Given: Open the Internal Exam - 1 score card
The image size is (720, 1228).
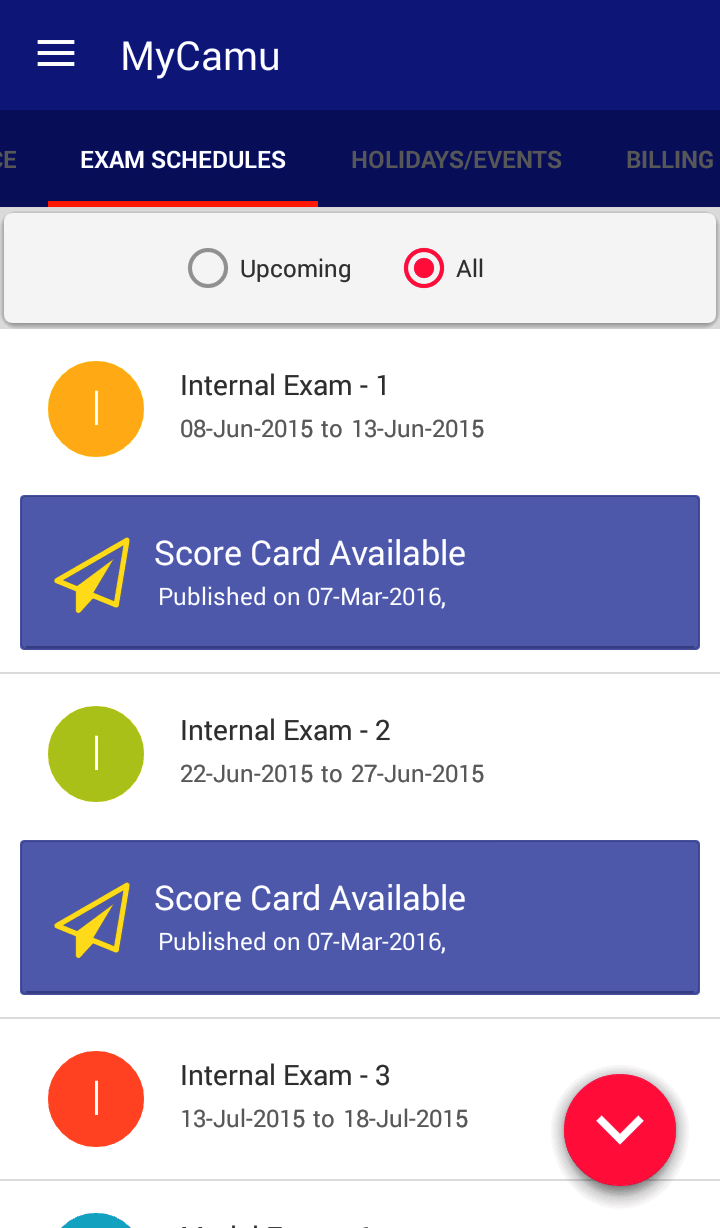Looking at the screenshot, I should click(x=360, y=572).
